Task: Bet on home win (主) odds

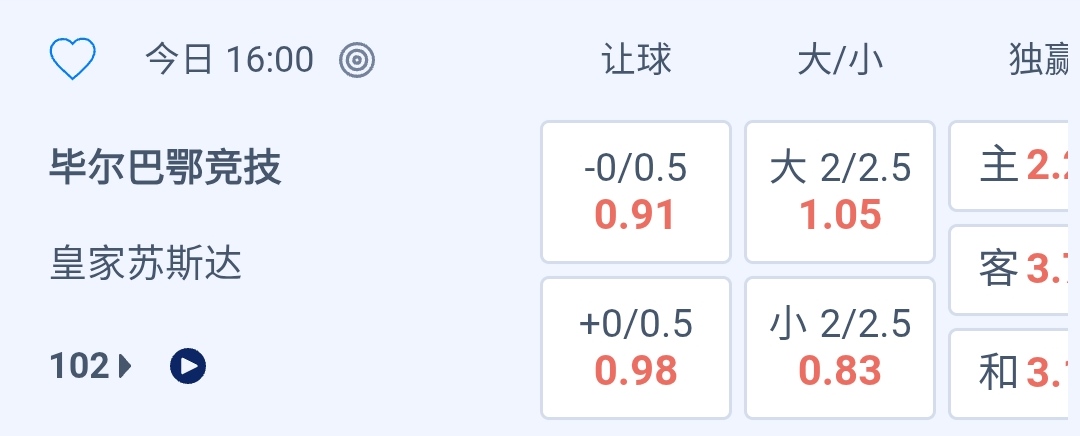Action: [x=1012, y=166]
